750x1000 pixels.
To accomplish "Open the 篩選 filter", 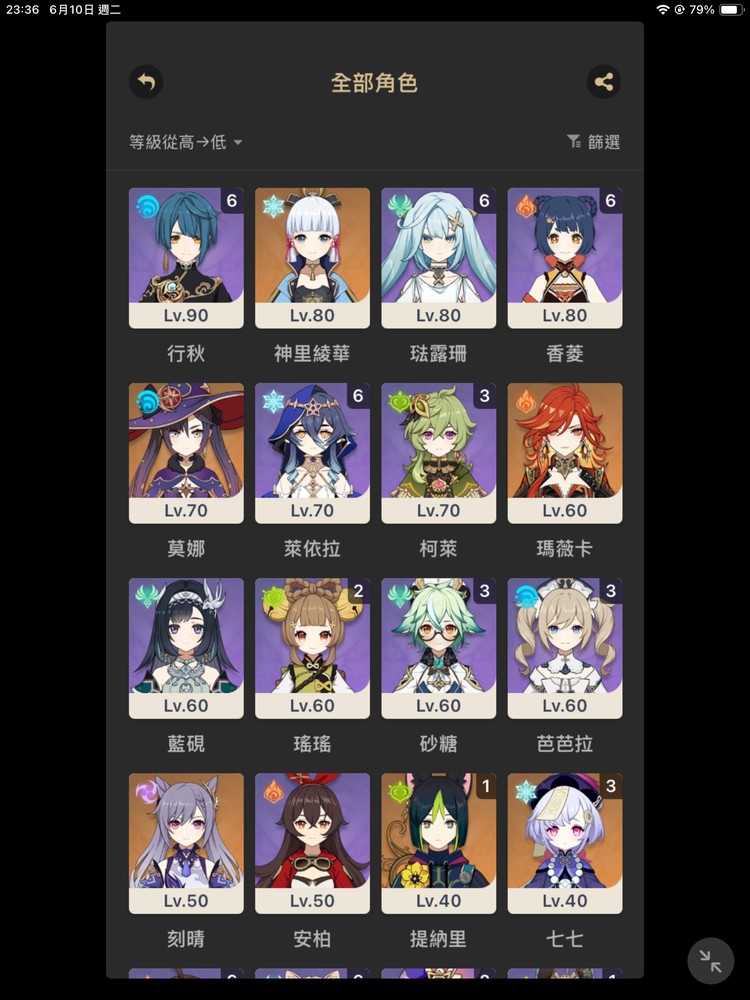I will 593,142.
